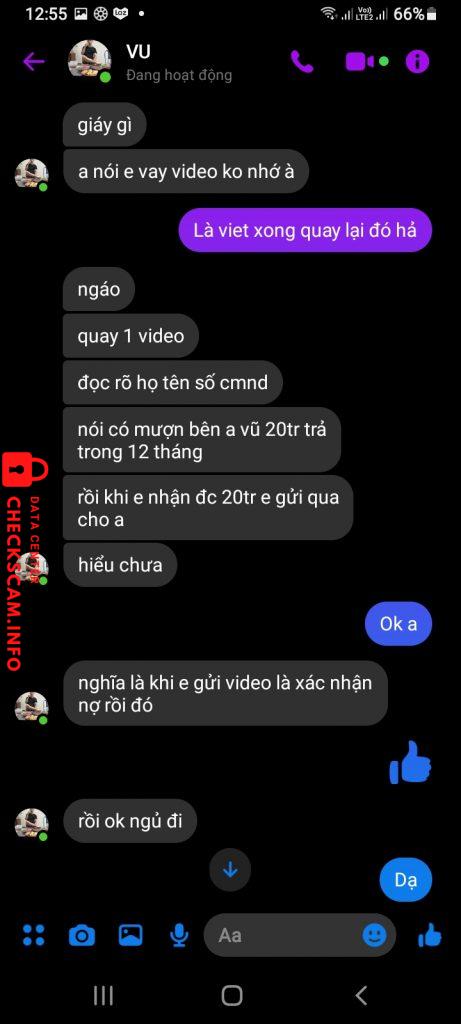Screen dimensions: 461x1024
Task: Open the emoji picker in message box
Action: pos(374,935)
